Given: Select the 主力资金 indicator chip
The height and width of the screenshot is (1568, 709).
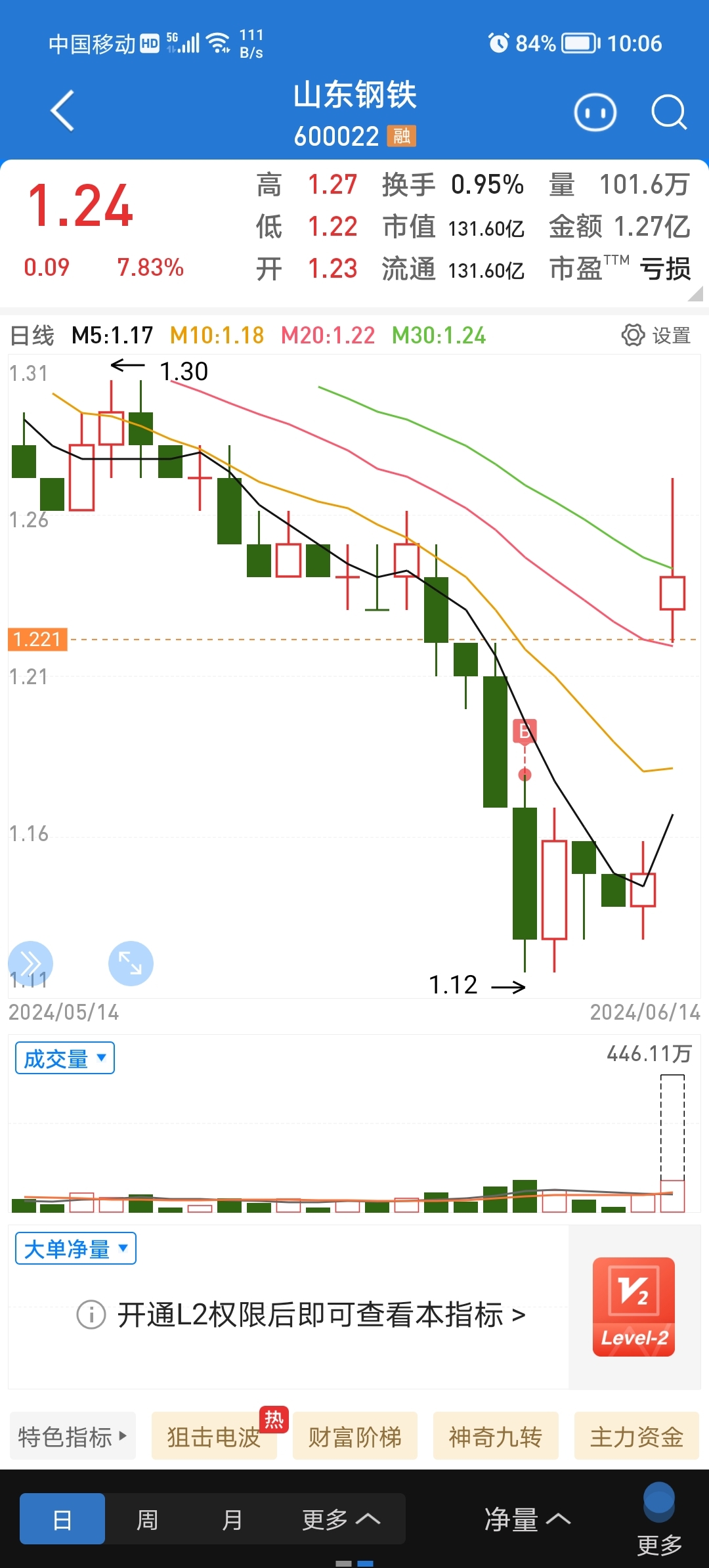Looking at the screenshot, I should 637,1436.
